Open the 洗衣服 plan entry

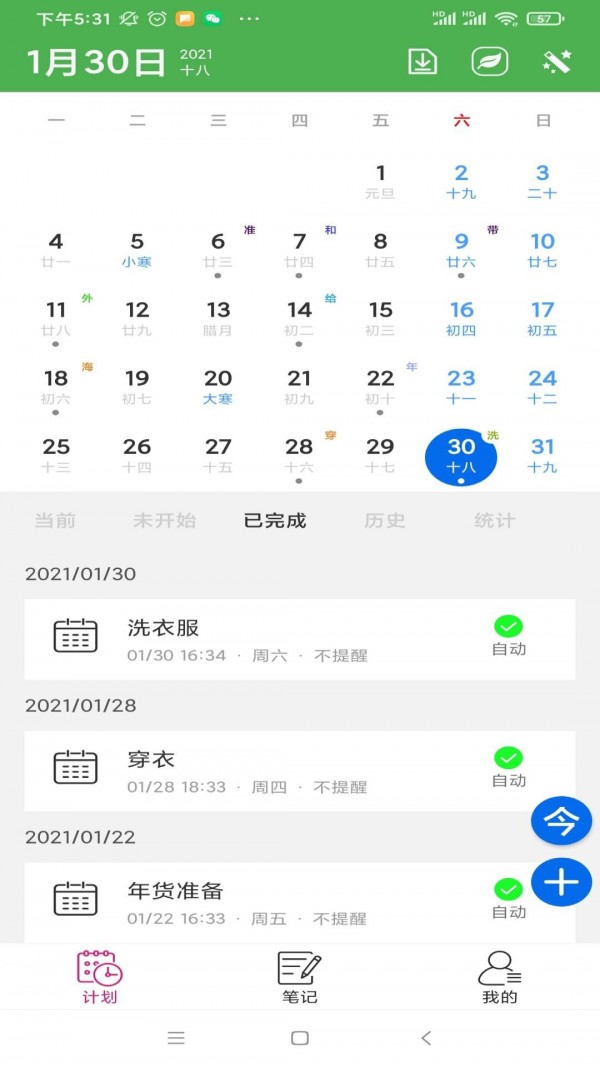[299, 639]
